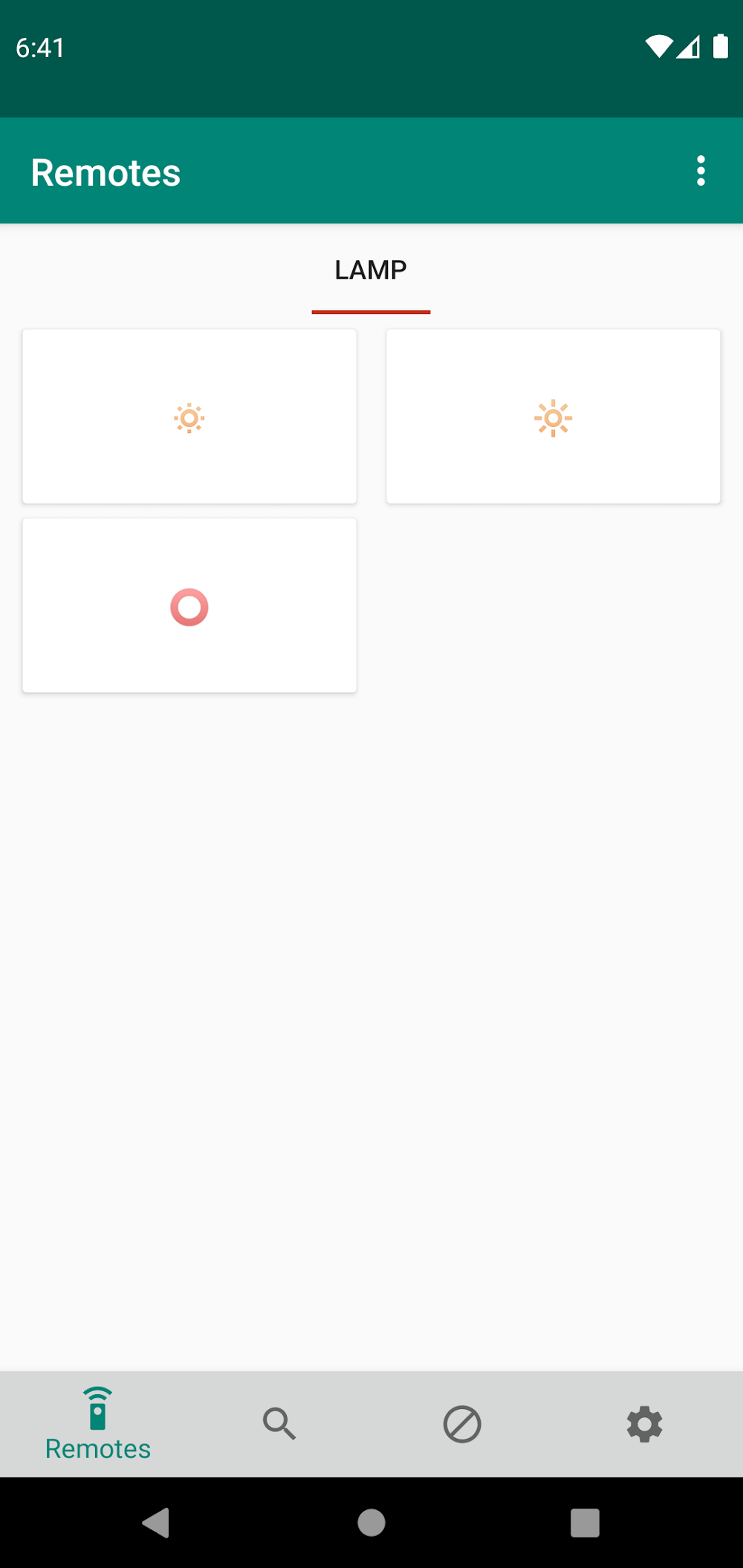
Task: Select the LAMP tab
Action: [371, 271]
